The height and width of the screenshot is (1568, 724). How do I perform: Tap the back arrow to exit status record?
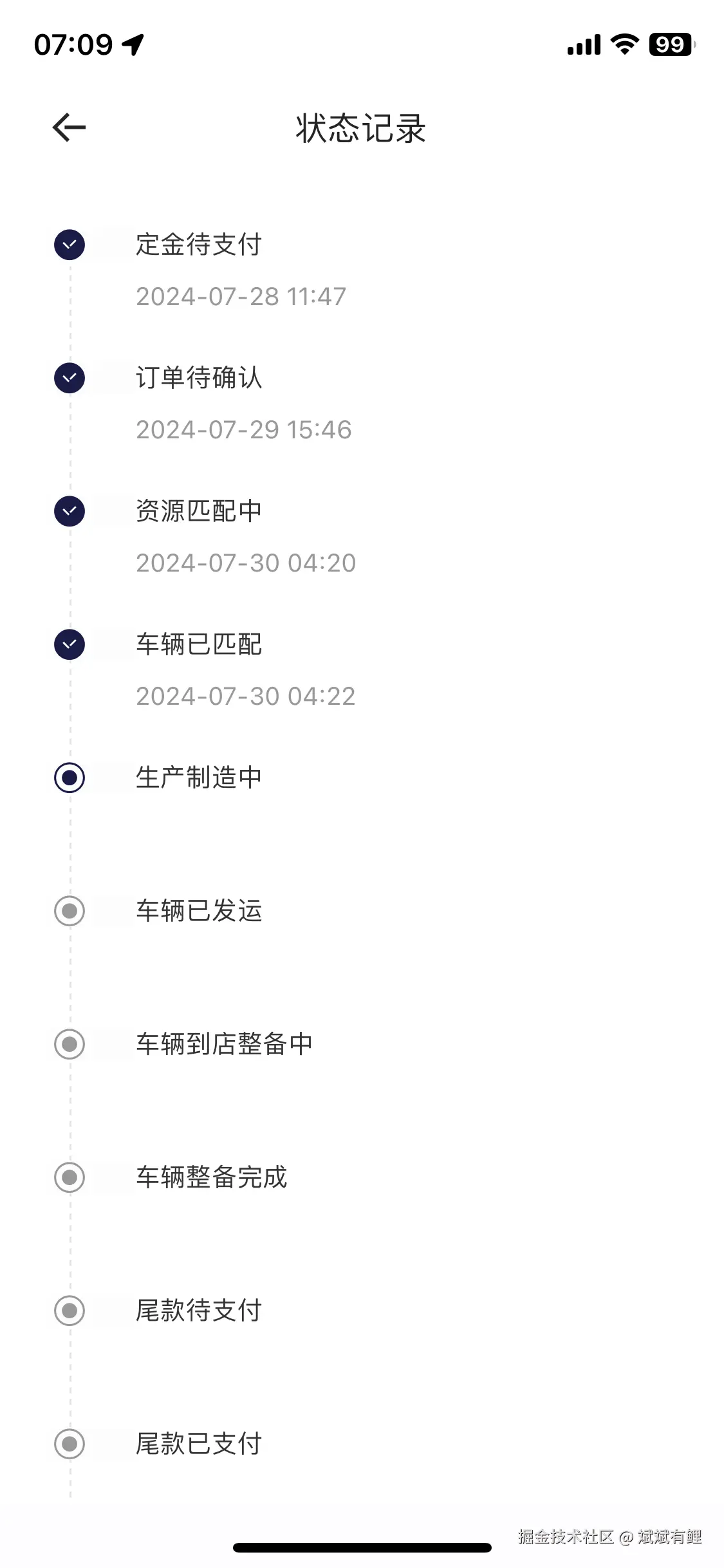tap(68, 126)
